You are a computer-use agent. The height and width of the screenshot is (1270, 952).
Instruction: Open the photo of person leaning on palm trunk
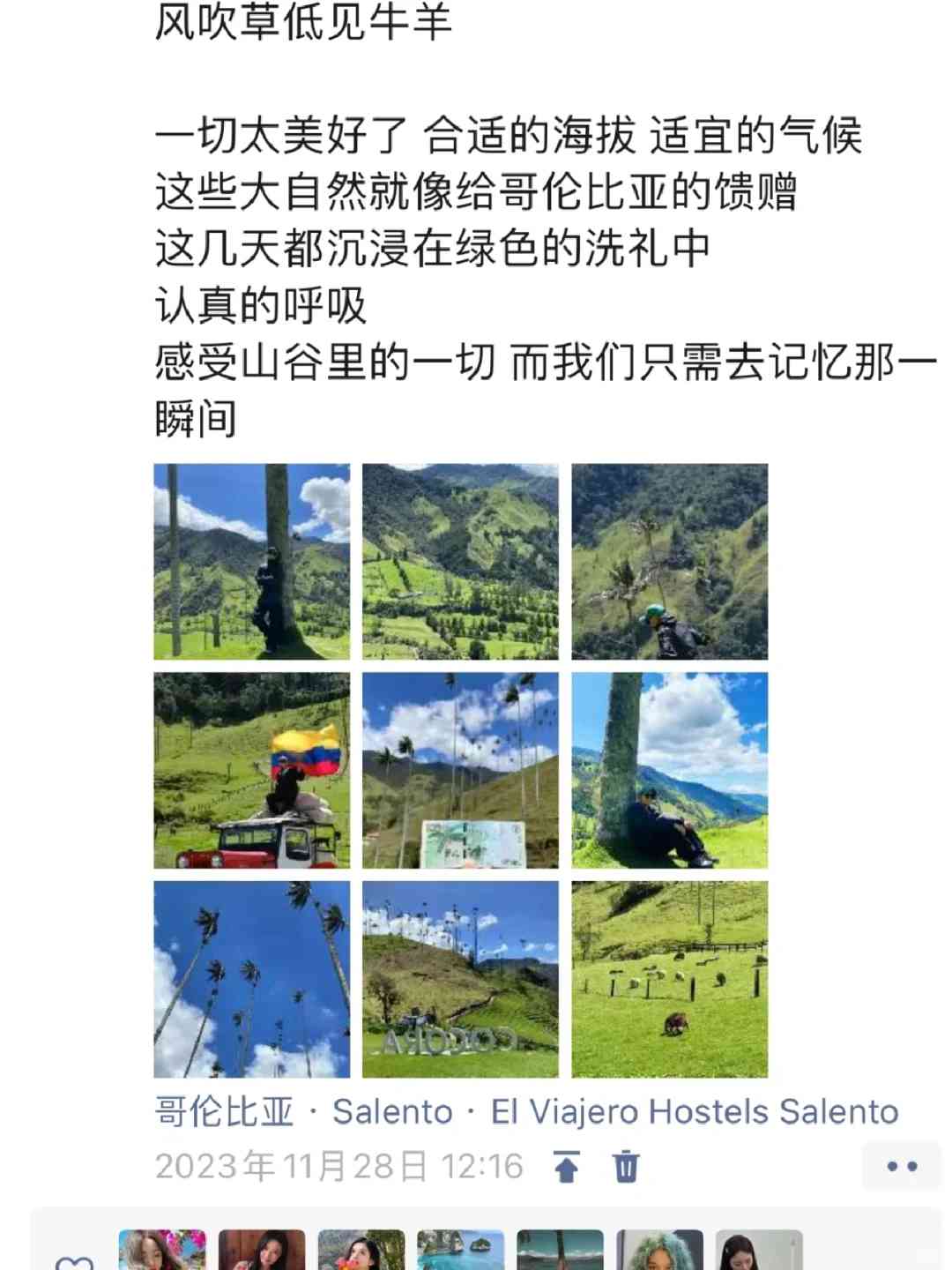pyautogui.click(x=251, y=562)
